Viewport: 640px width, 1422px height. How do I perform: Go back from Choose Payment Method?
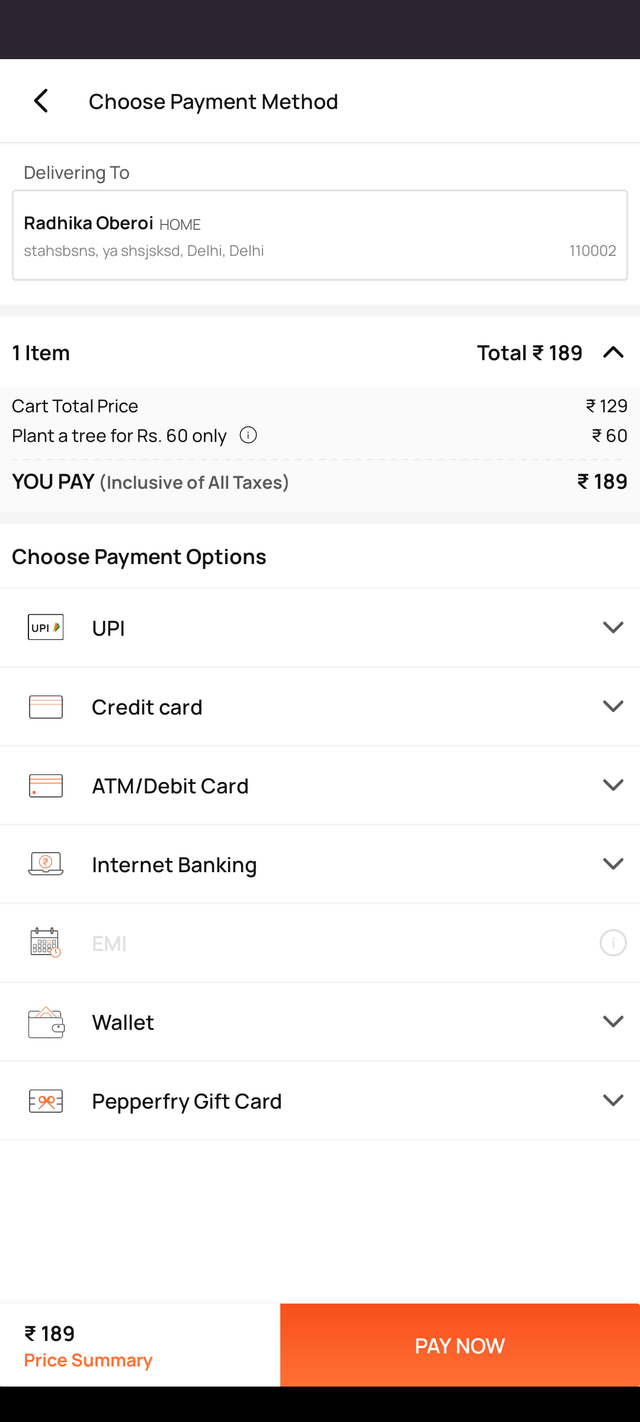tap(41, 101)
